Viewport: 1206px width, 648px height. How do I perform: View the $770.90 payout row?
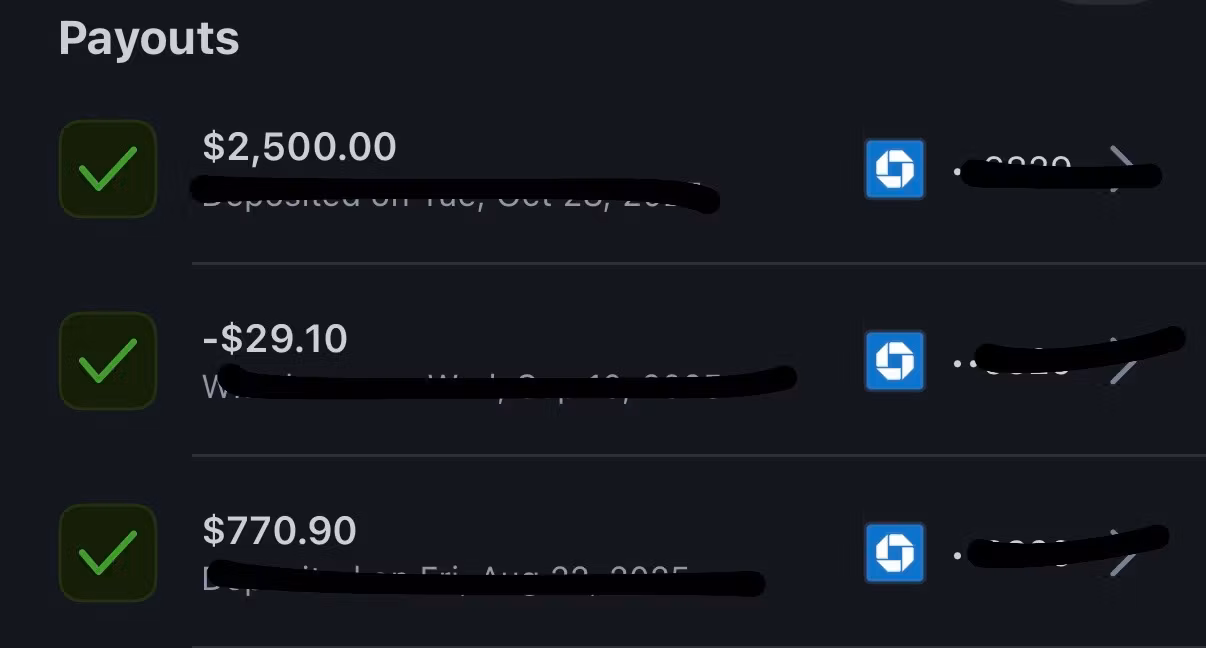point(280,531)
